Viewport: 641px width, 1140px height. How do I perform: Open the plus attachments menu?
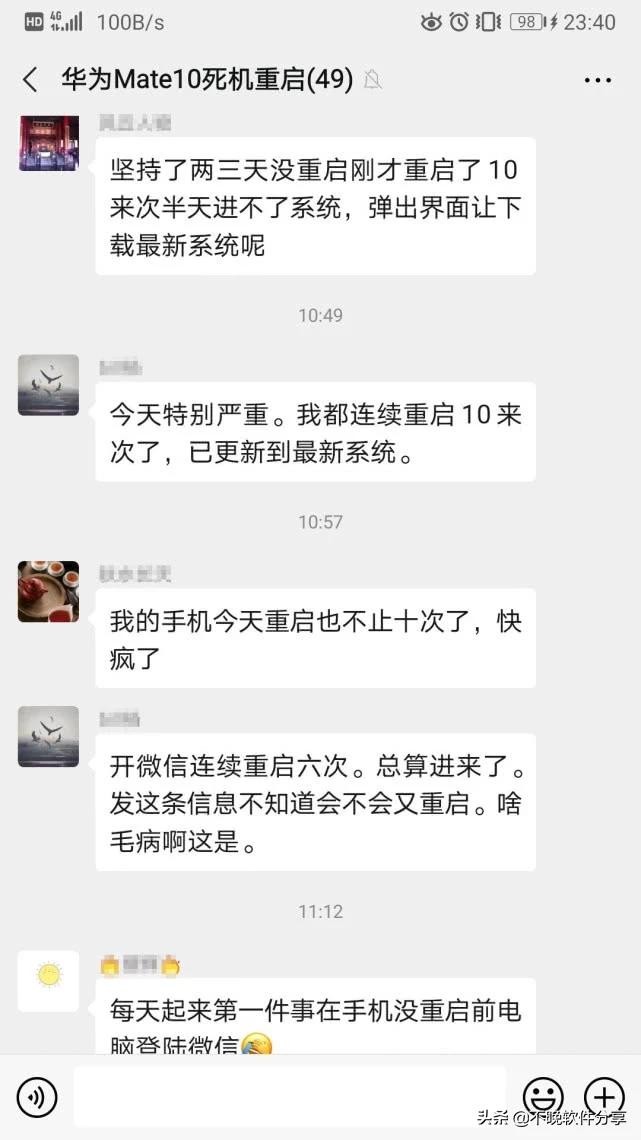coord(604,1097)
